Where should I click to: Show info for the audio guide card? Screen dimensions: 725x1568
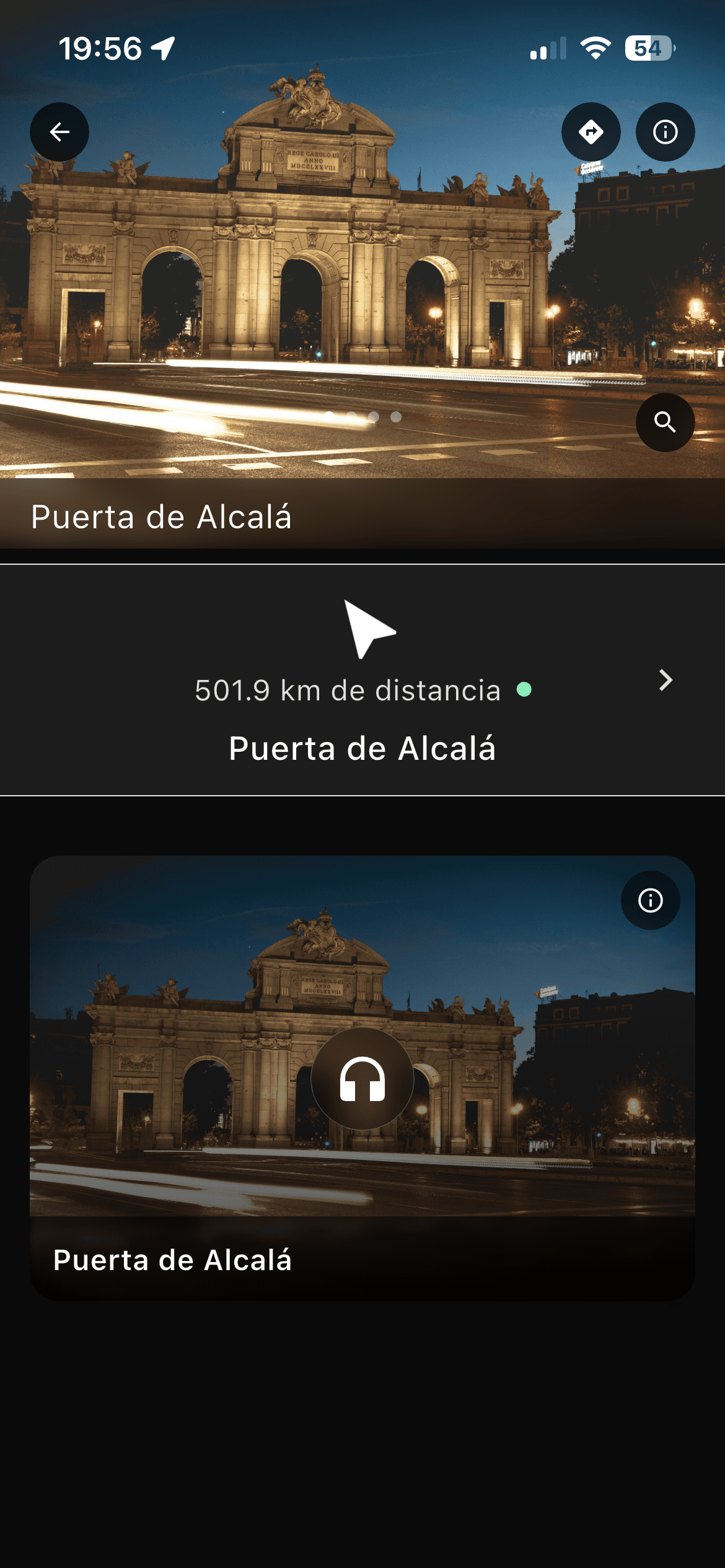[x=650, y=900]
